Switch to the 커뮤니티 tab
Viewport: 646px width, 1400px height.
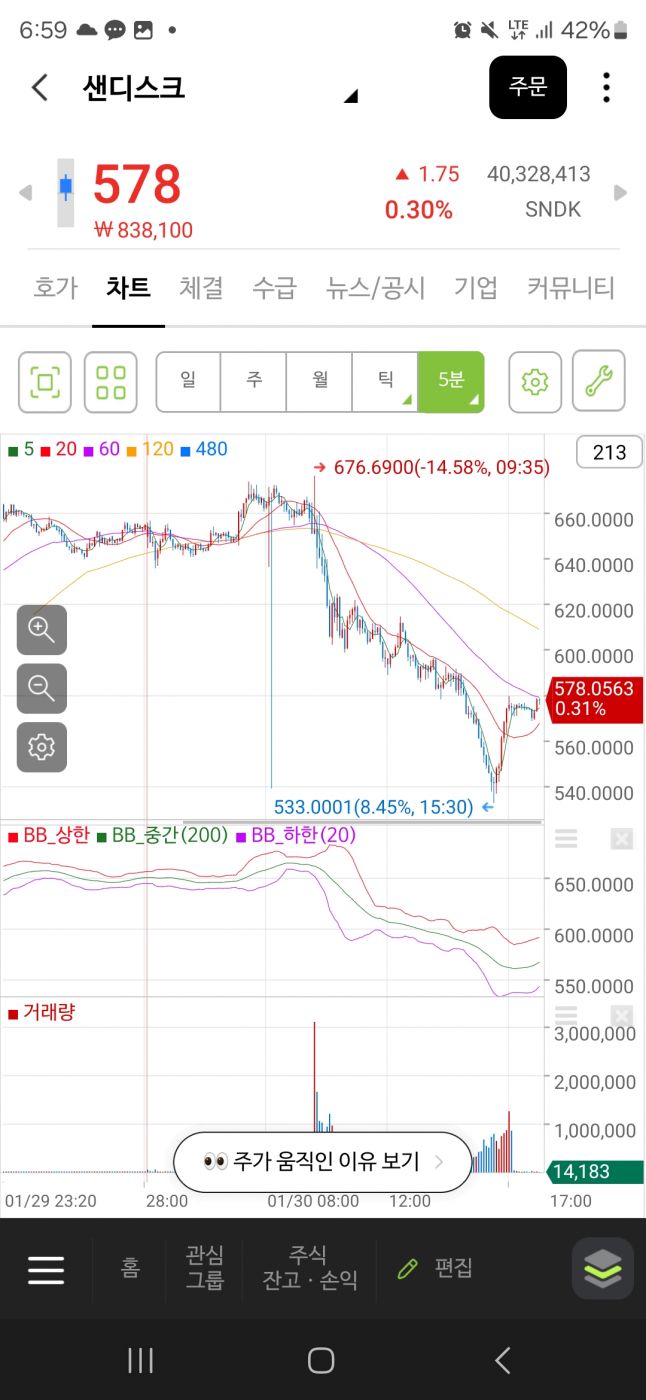pyautogui.click(x=570, y=288)
